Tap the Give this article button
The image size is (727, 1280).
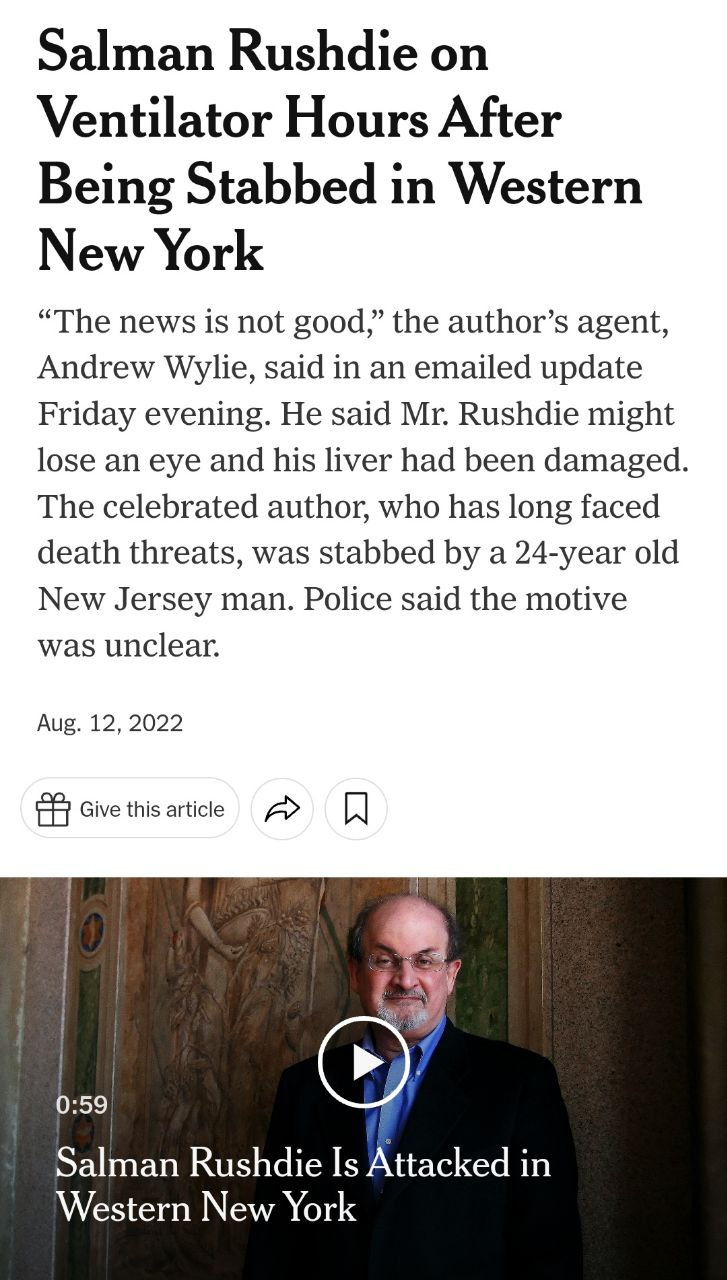tap(130, 808)
